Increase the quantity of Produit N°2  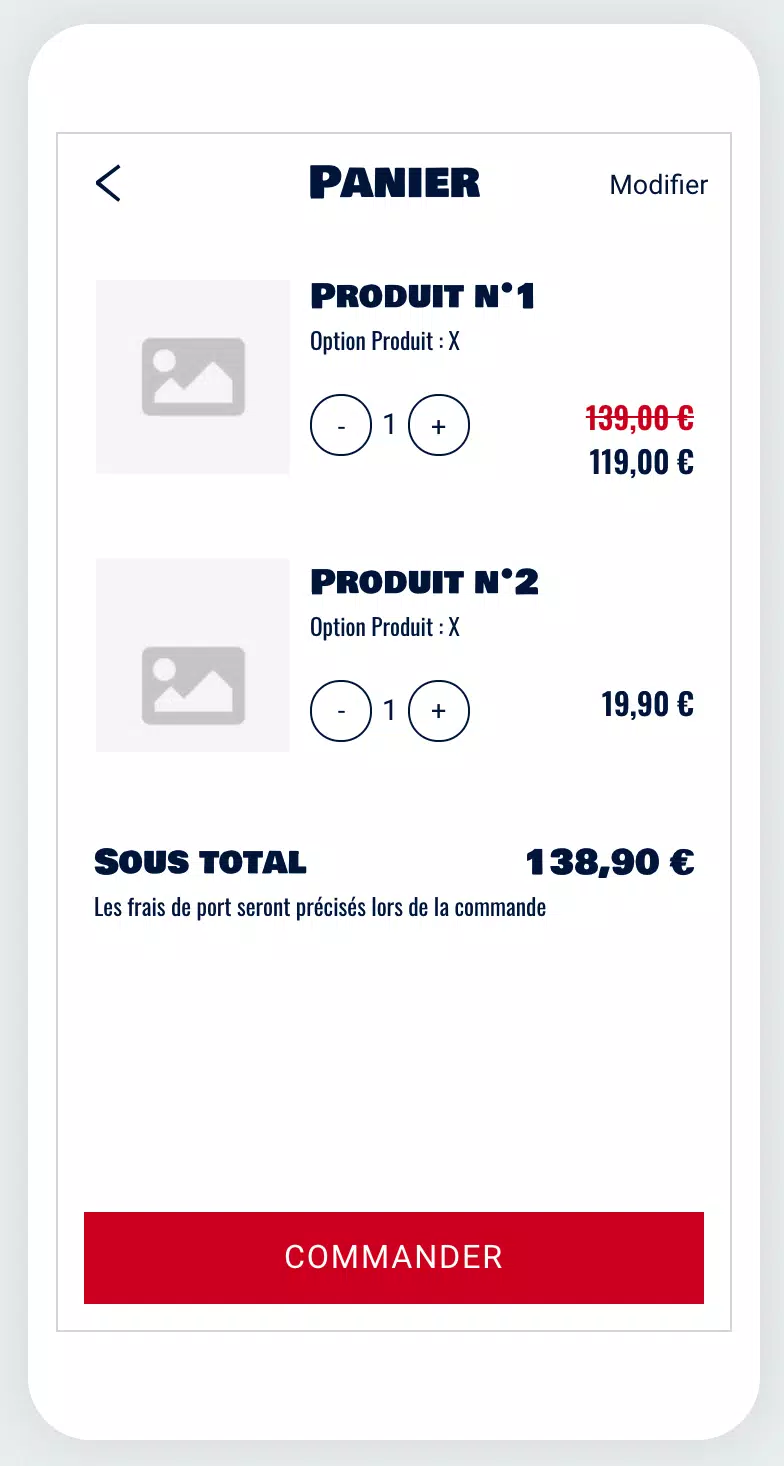[x=439, y=710]
